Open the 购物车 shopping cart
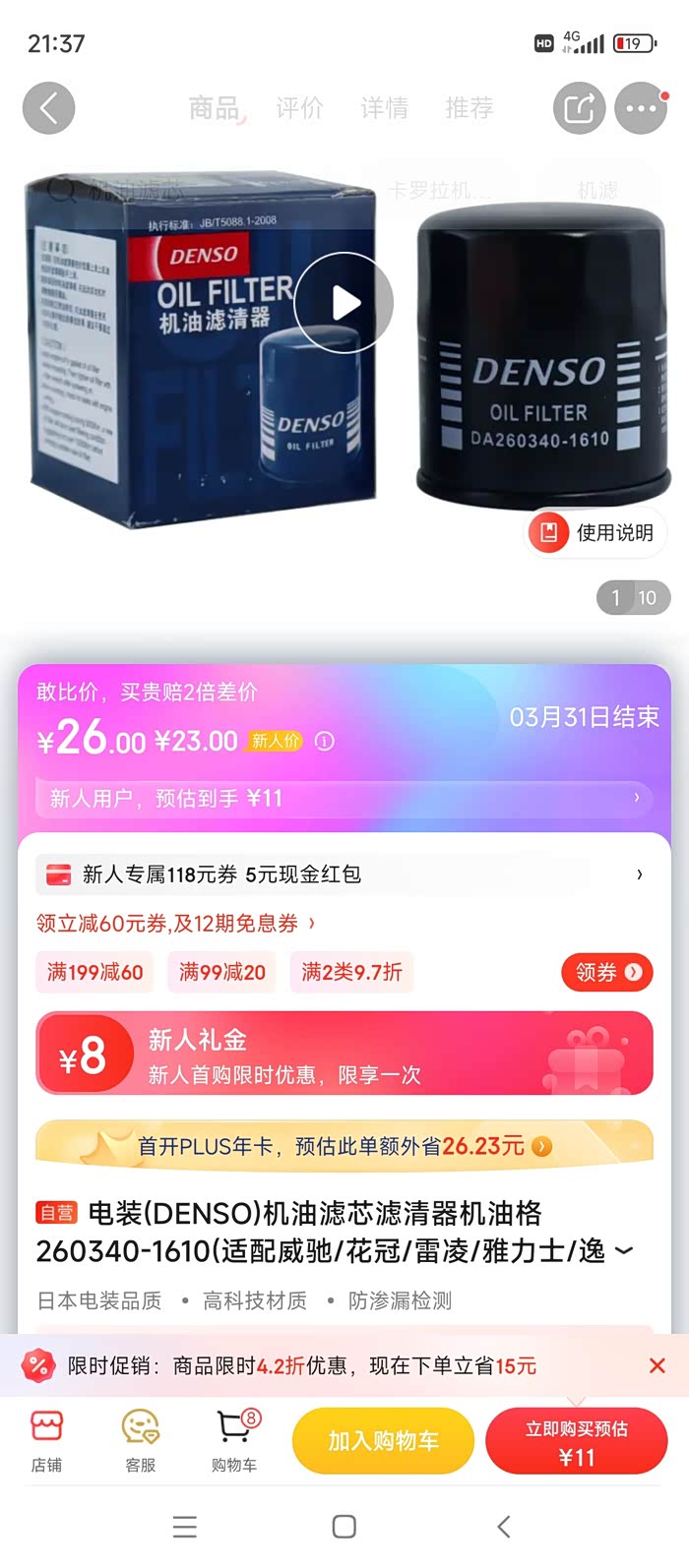This screenshot has height=1568, width=689. coord(234,1440)
